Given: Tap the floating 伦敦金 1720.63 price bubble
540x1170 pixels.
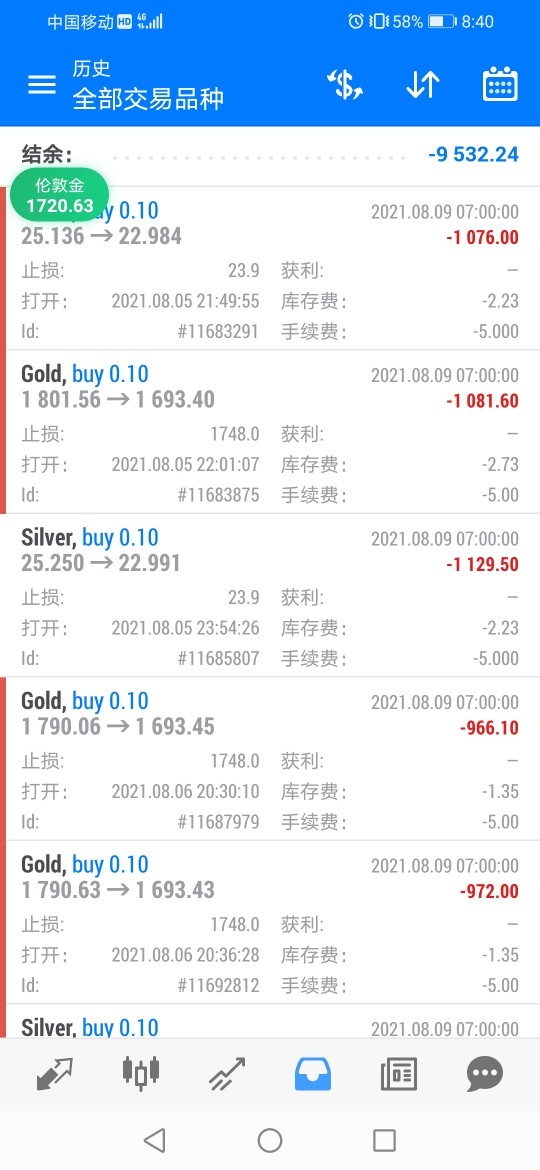Looking at the screenshot, I should [60, 195].
